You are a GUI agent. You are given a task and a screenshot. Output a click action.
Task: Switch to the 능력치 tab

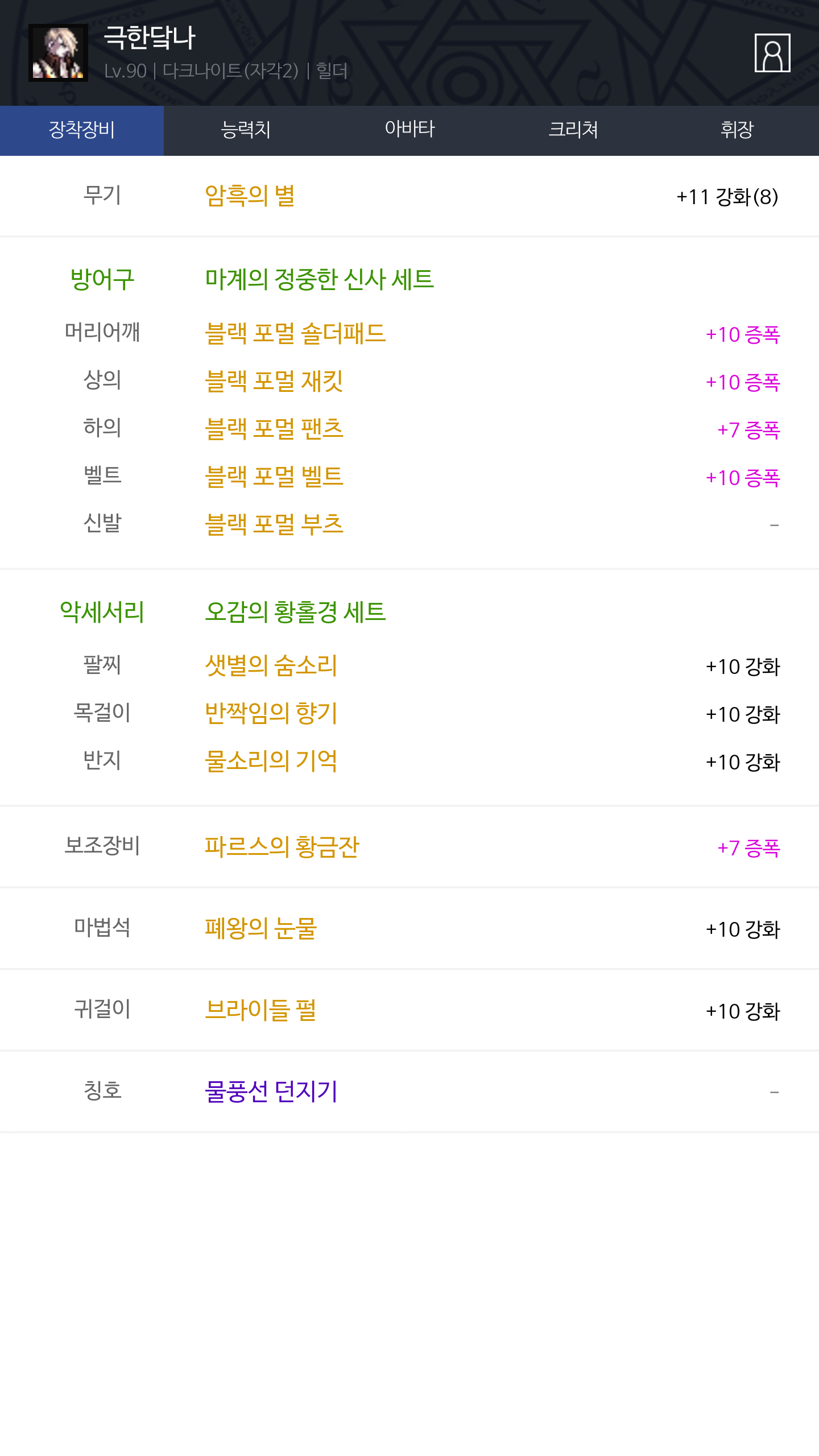tap(246, 130)
